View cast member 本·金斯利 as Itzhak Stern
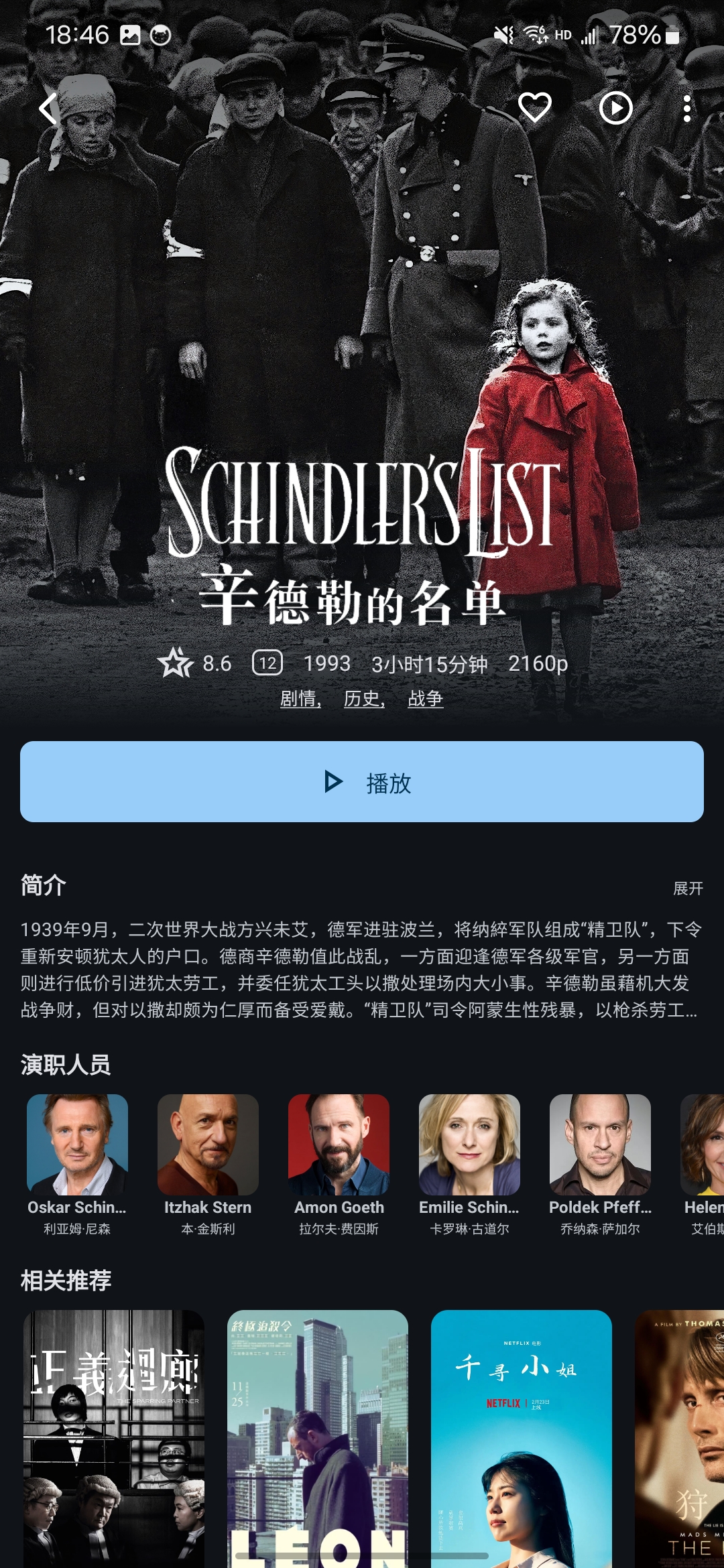The image size is (724, 1568). click(x=208, y=1165)
